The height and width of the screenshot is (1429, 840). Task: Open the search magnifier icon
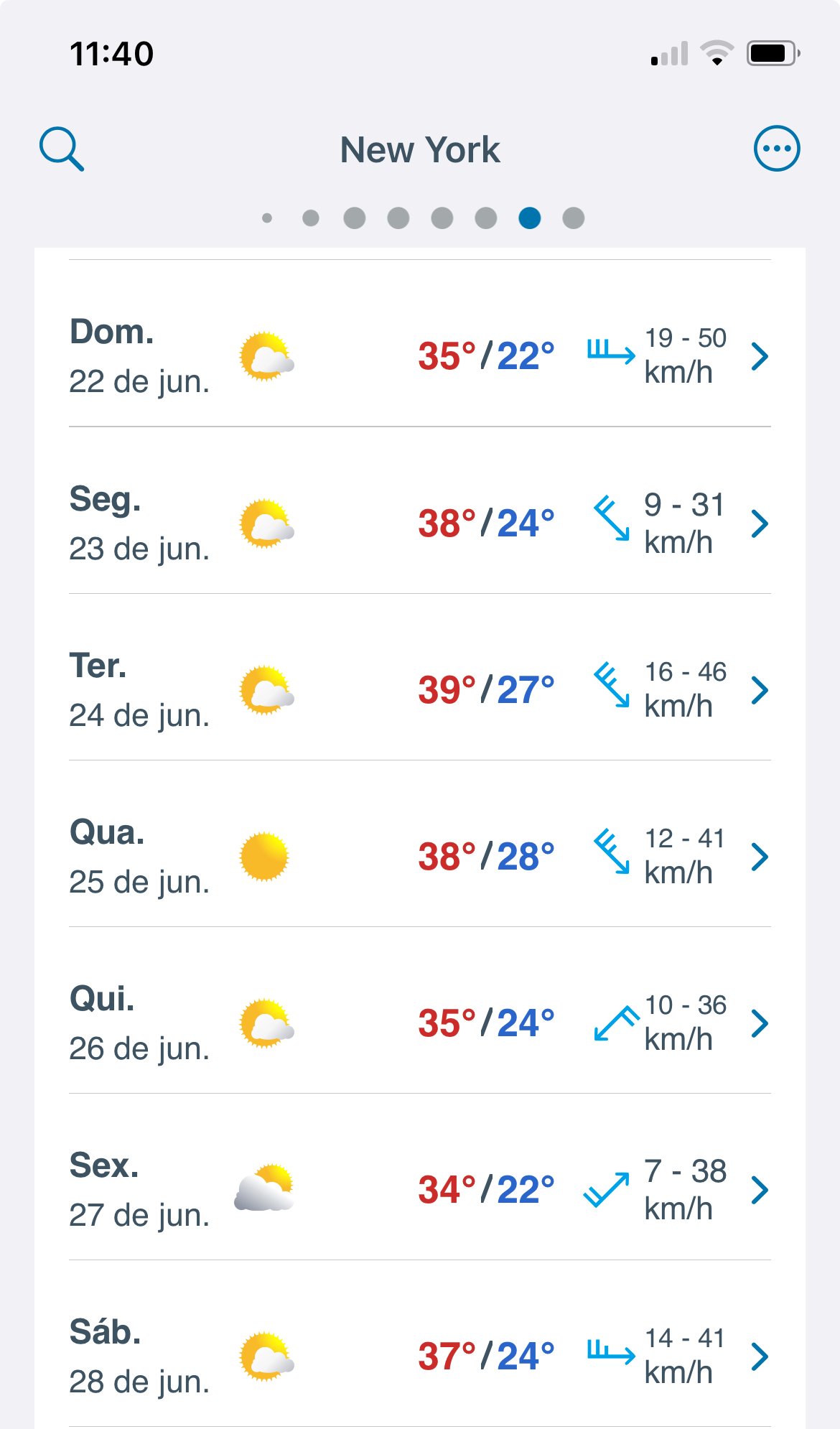62,149
